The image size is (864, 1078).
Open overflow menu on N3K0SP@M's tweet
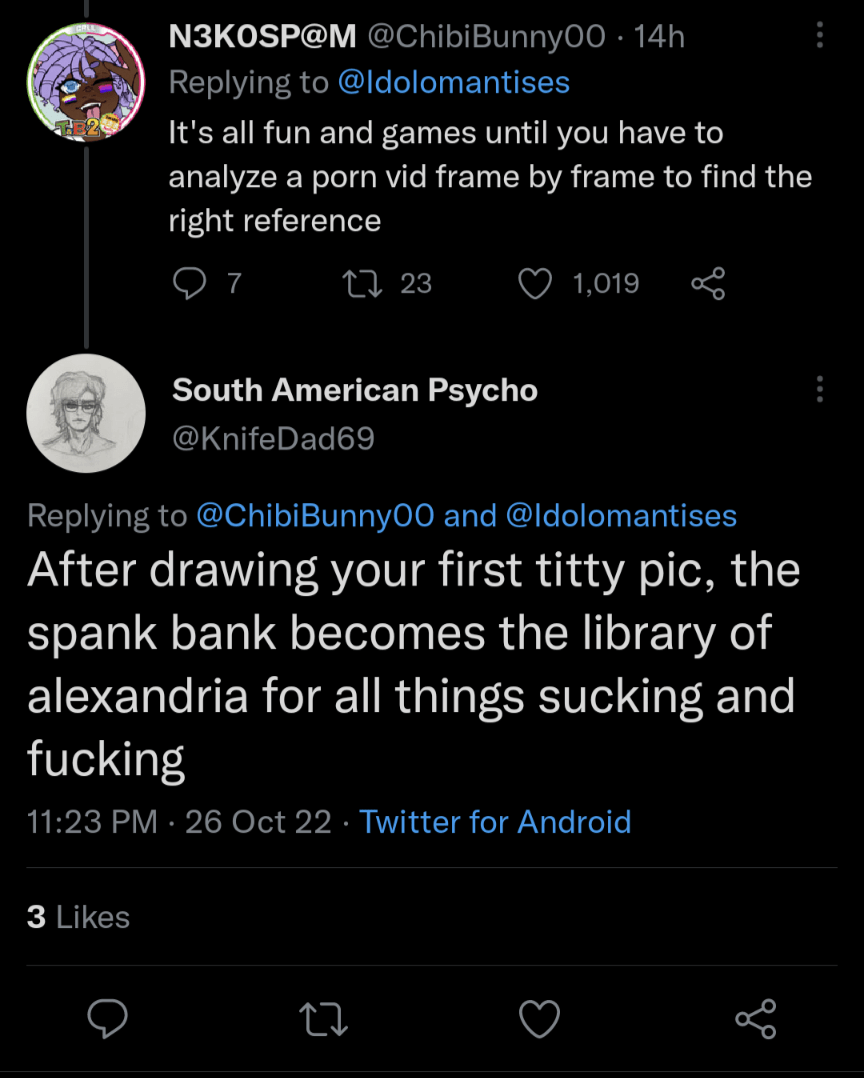(x=820, y=36)
